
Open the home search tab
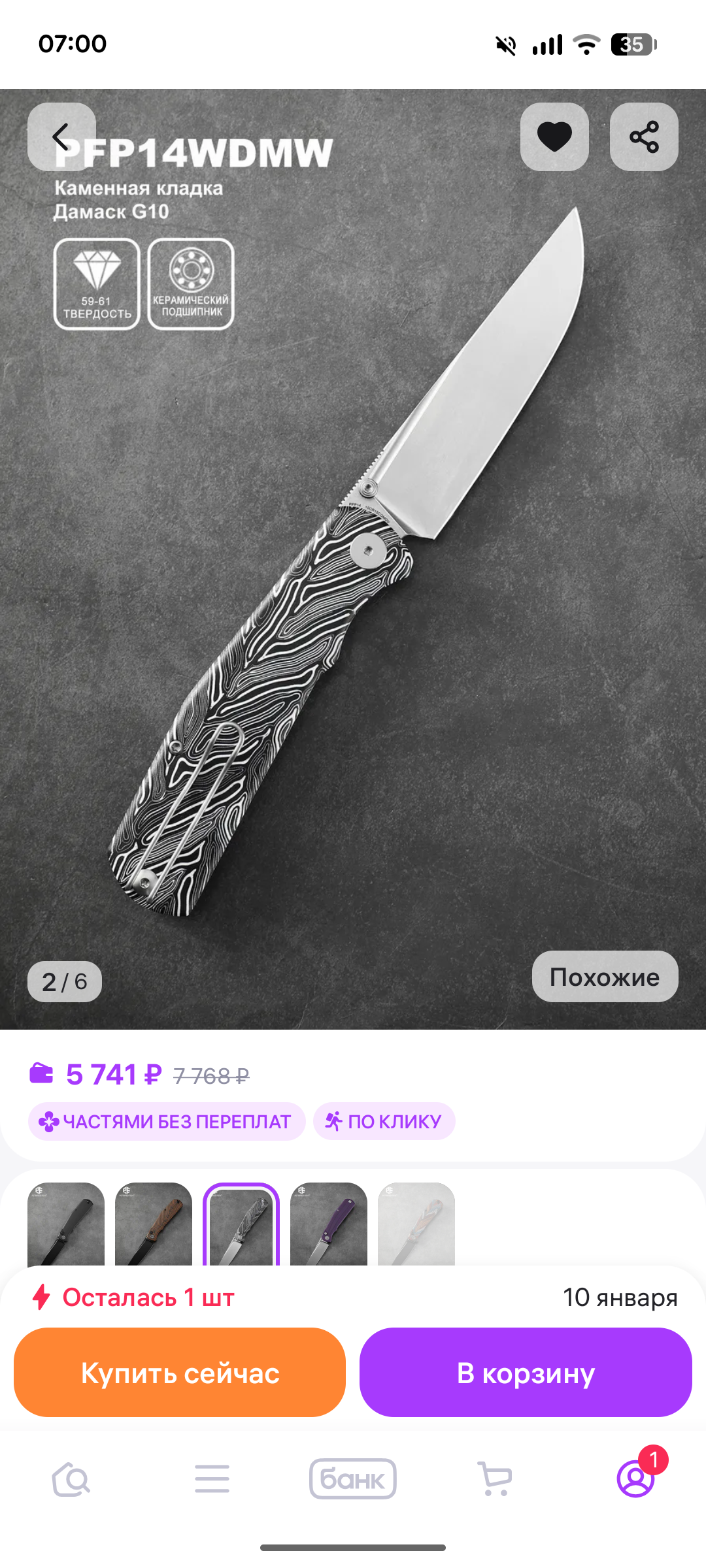pos(71,1479)
